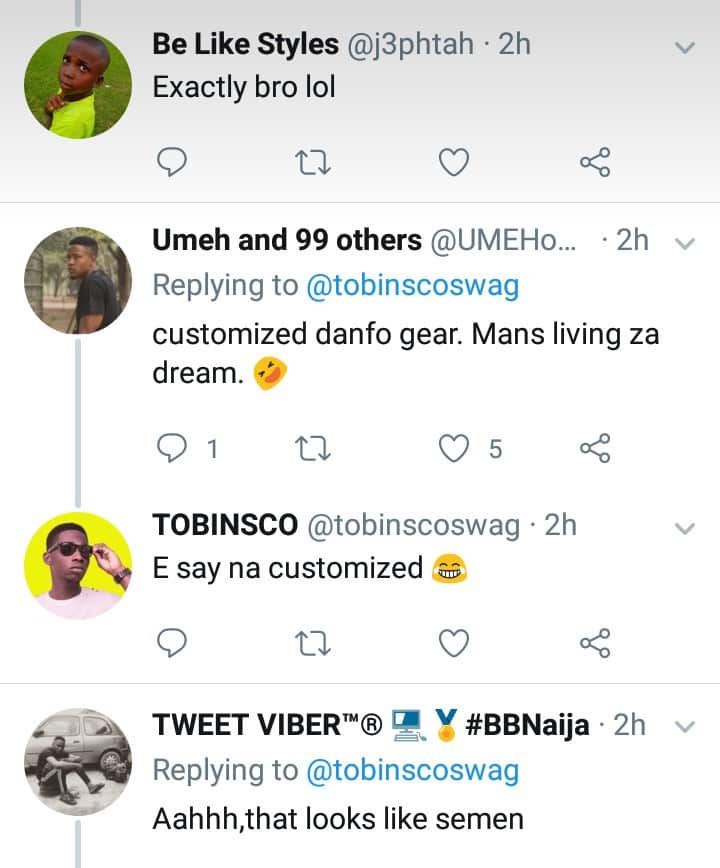This screenshot has width=720, height=868.
Task: View Umeh and 99 others' avatar
Action: (x=78, y=281)
